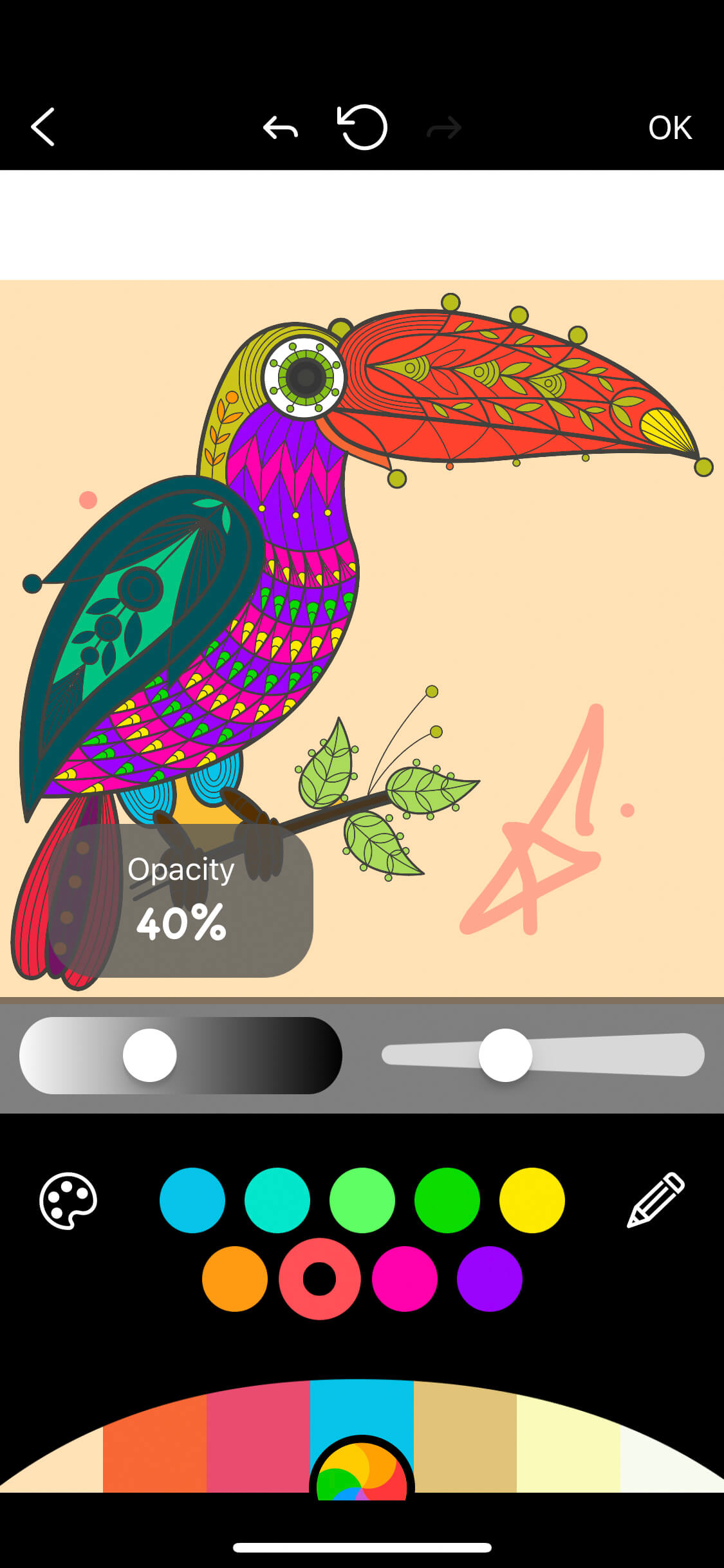Go back using the top-left arrow
724x1568 pixels.
[x=43, y=127]
